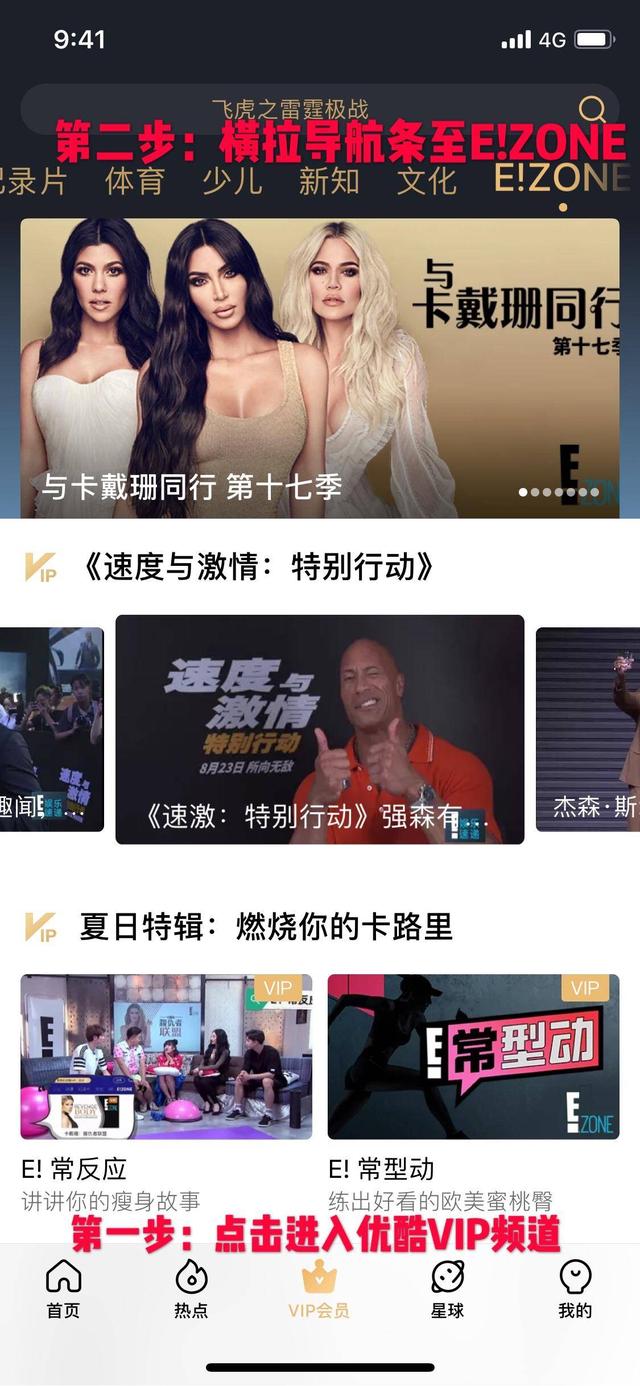640x1386 pixels.
Task: Open the 我的 profile tab
Action: coord(575,1289)
